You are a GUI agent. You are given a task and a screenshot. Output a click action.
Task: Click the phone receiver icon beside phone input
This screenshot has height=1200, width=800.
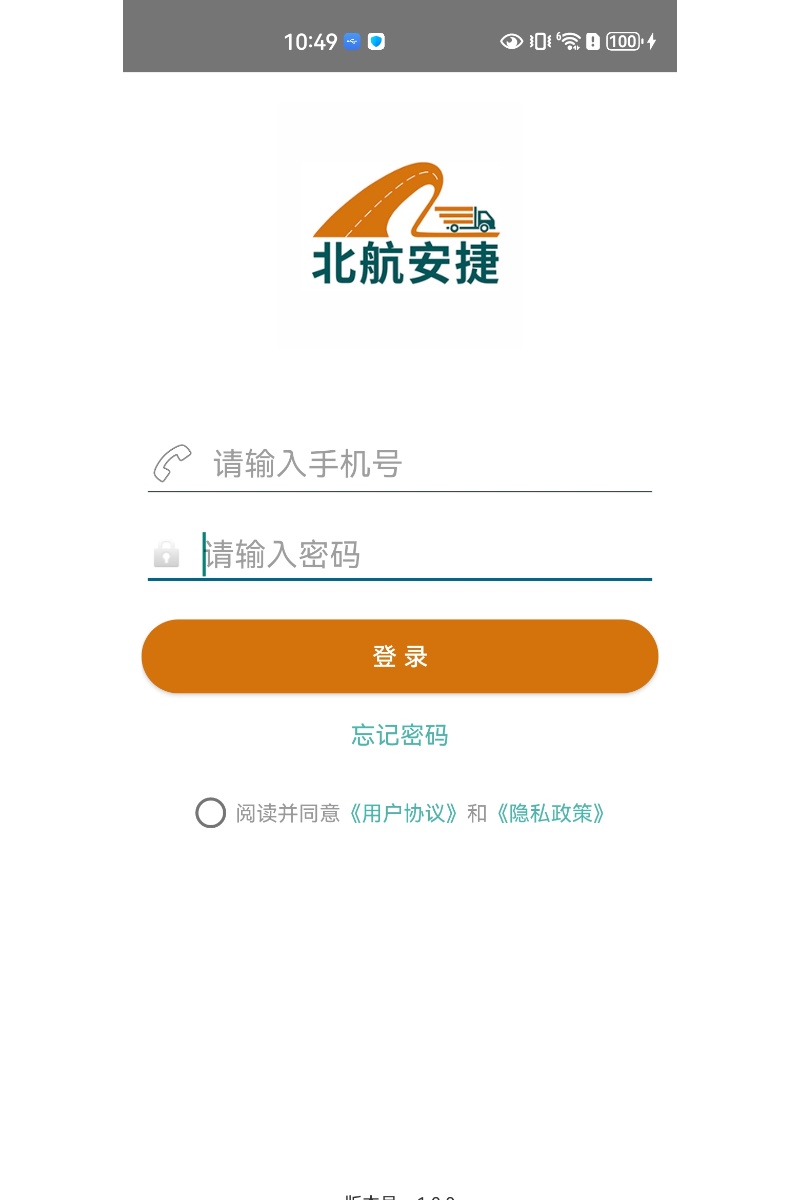(170, 462)
